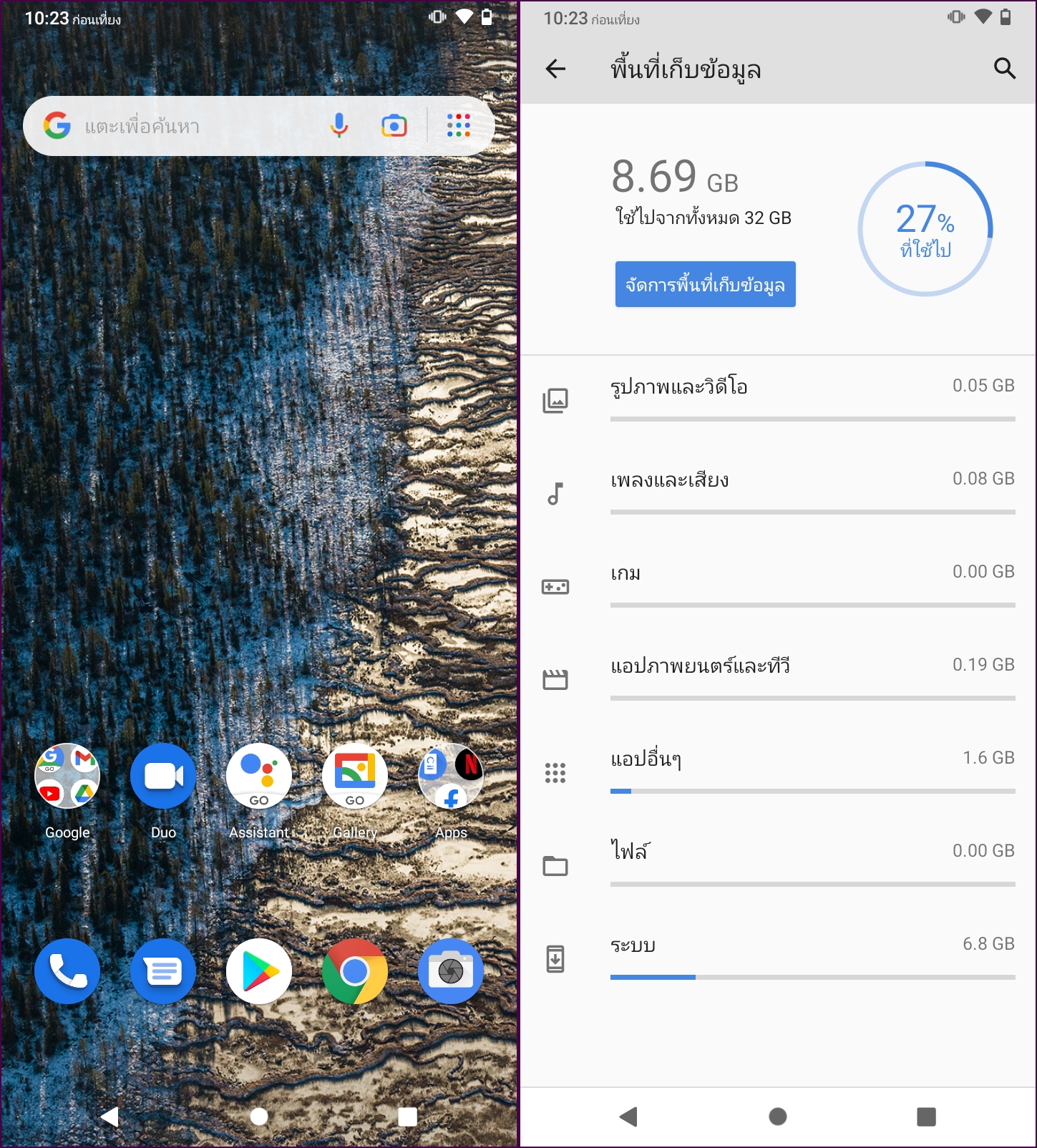1037x1148 pixels.
Task: Go back from the พื้นที่เก็บข้อมูล storage page
Action: (555, 69)
